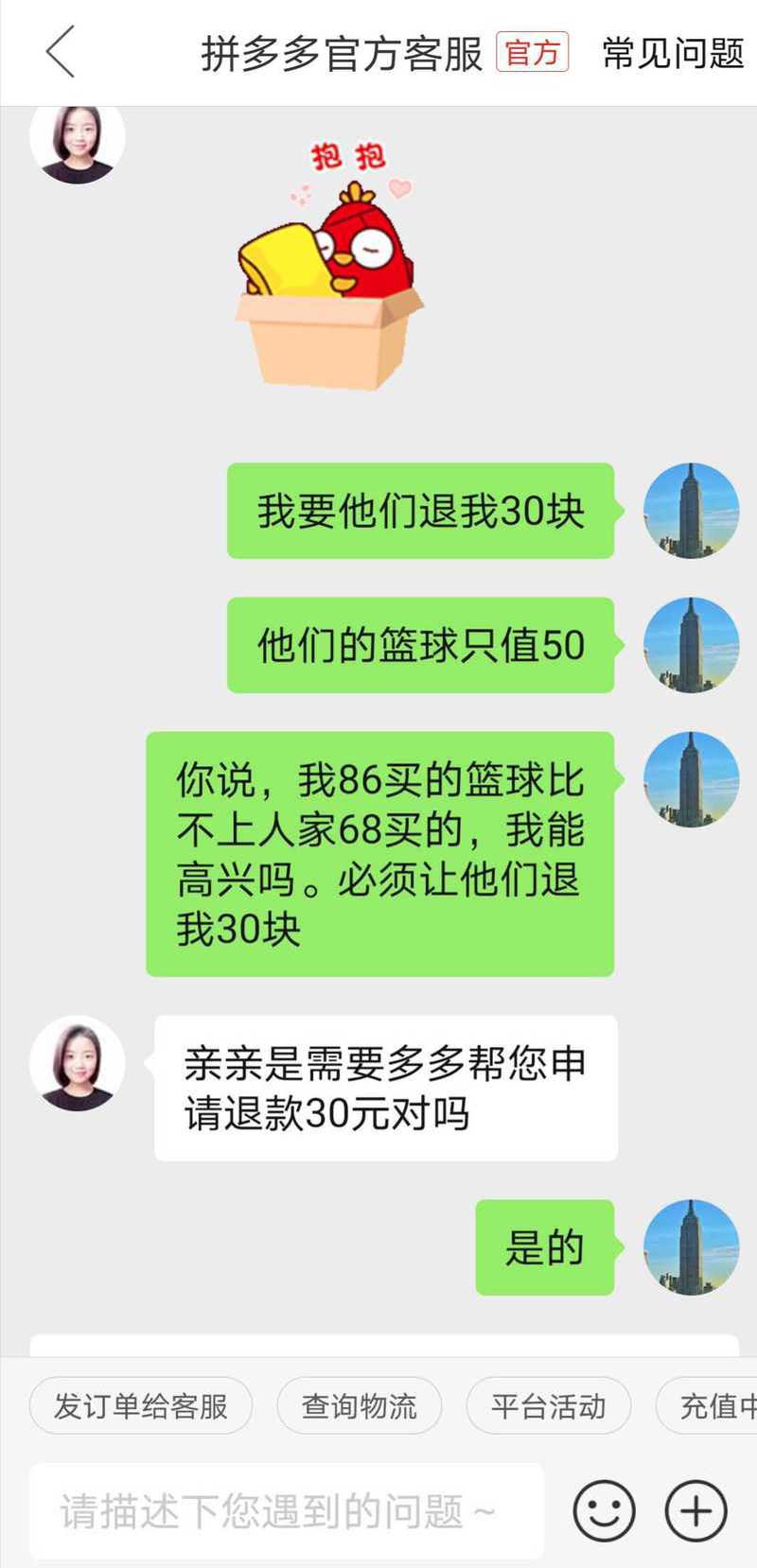Open the emoji smiley picker

coord(604,1510)
